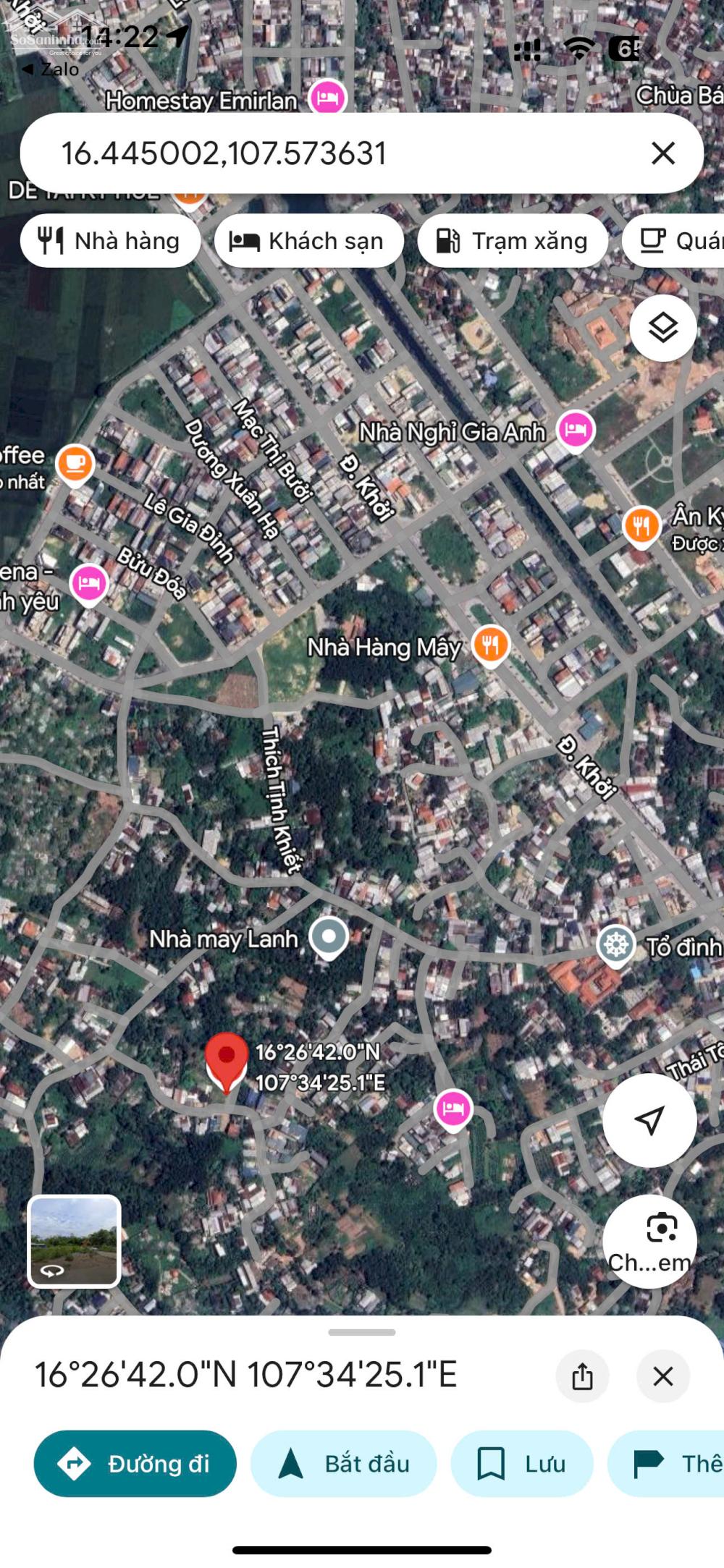
Task: Get directions with Đường đi
Action: click(x=135, y=1464)
